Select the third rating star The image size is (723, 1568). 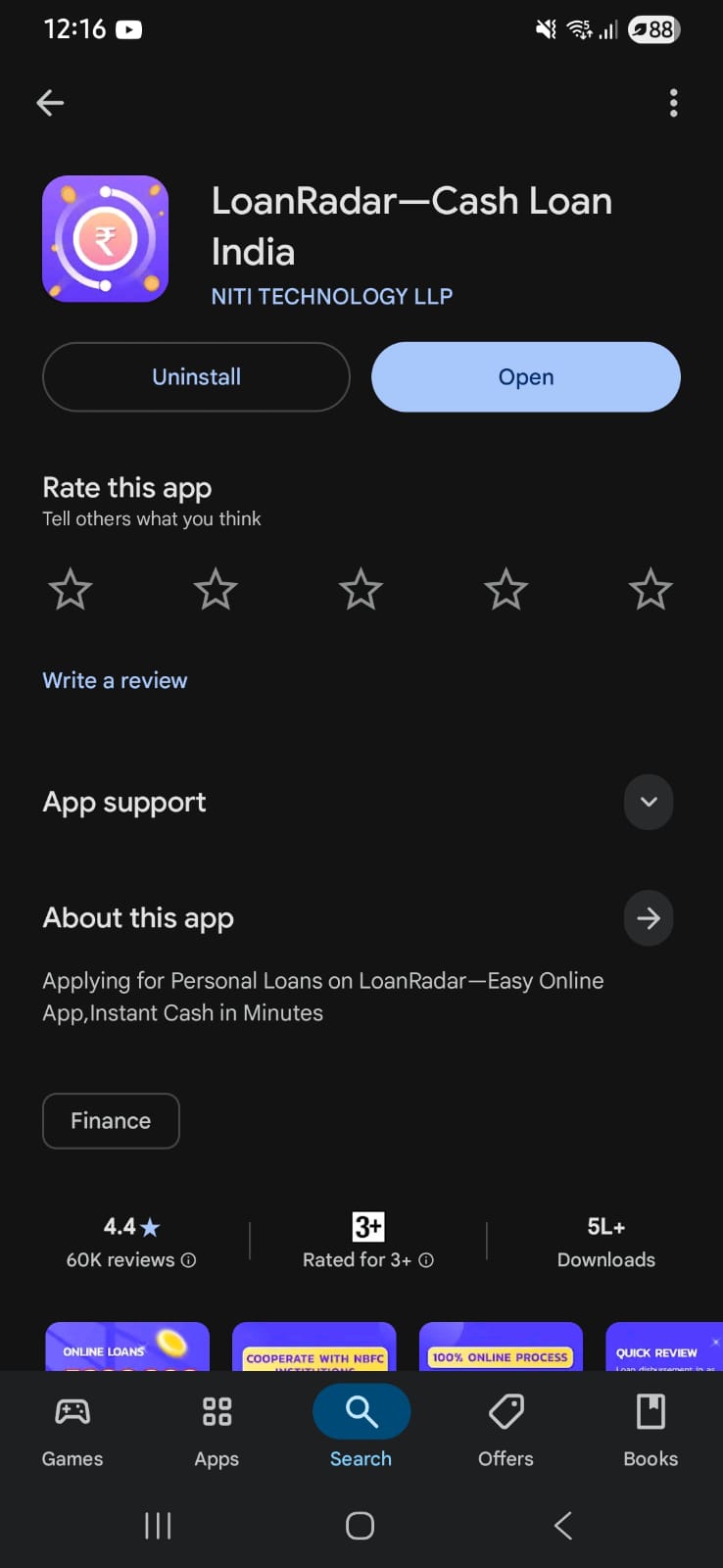coord(361,590)
